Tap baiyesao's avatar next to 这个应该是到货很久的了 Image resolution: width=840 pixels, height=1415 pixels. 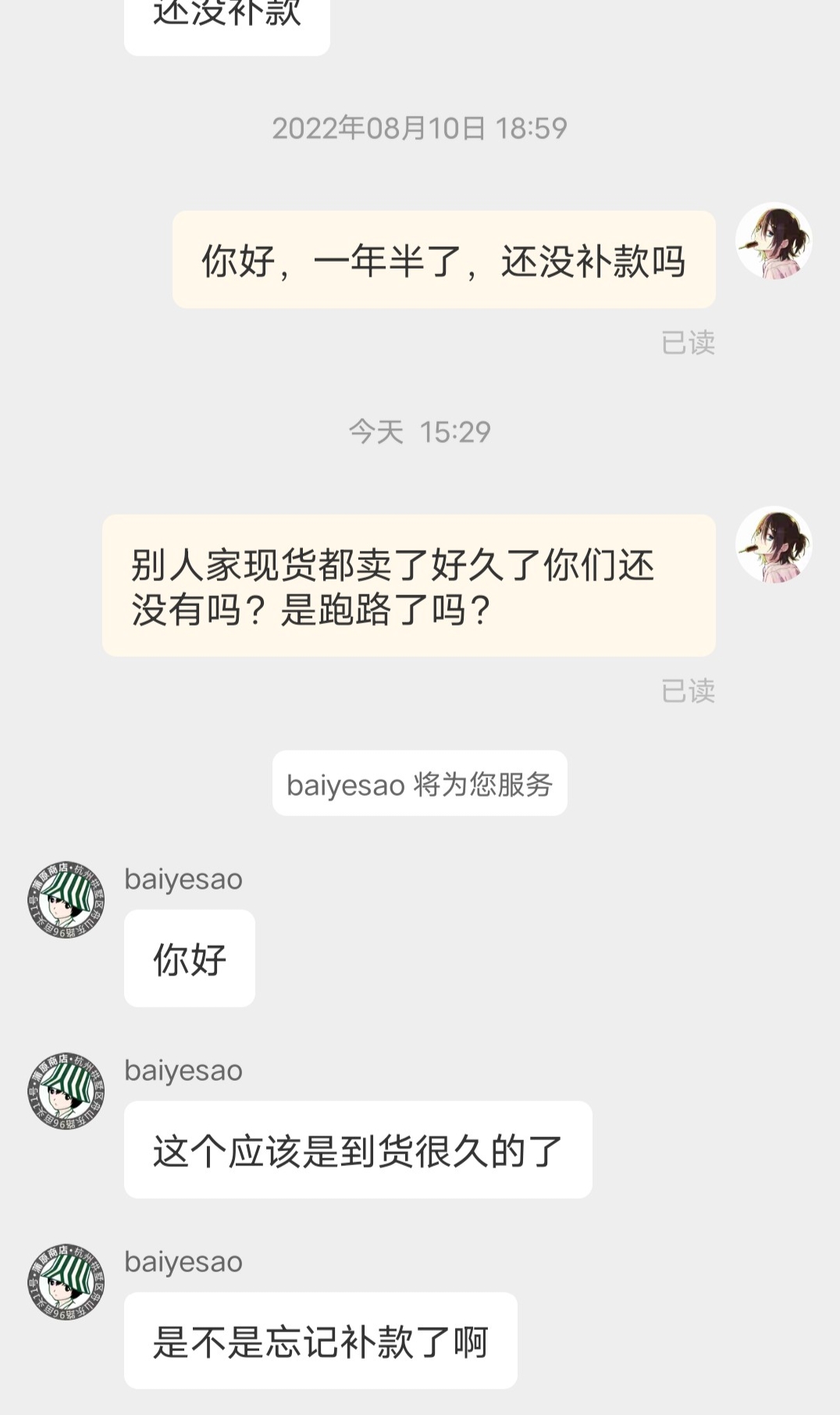[66, 1091]
